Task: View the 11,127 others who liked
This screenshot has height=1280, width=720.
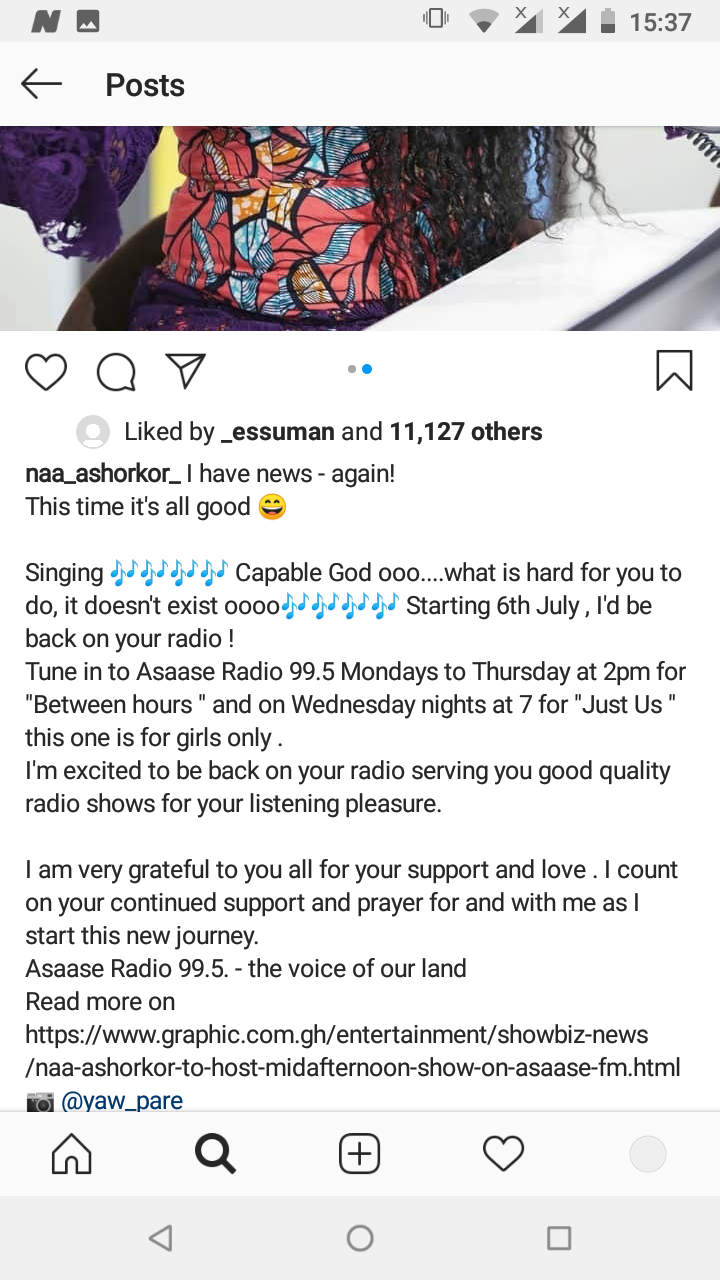Action: coord(466,432)
